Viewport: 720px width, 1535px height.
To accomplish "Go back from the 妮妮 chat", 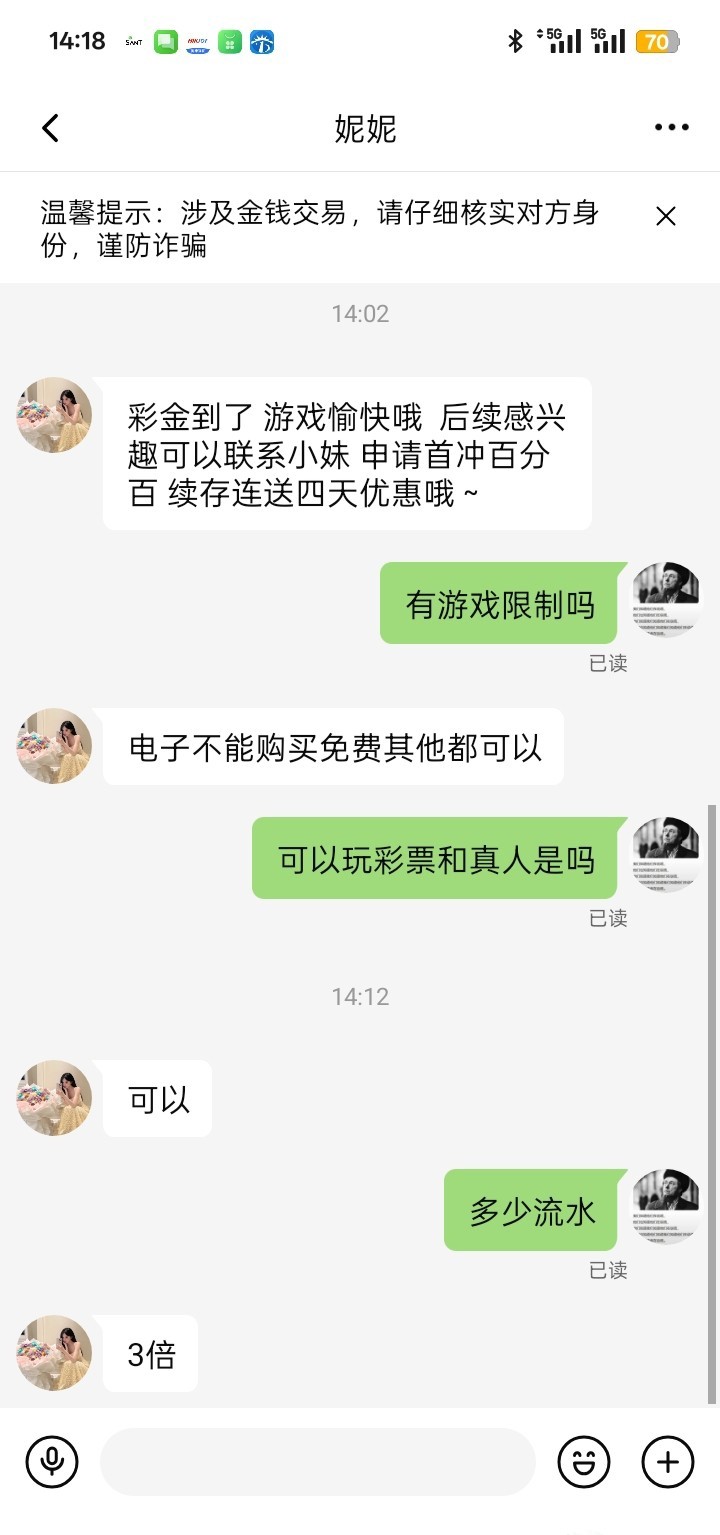I will click(51, 128).
